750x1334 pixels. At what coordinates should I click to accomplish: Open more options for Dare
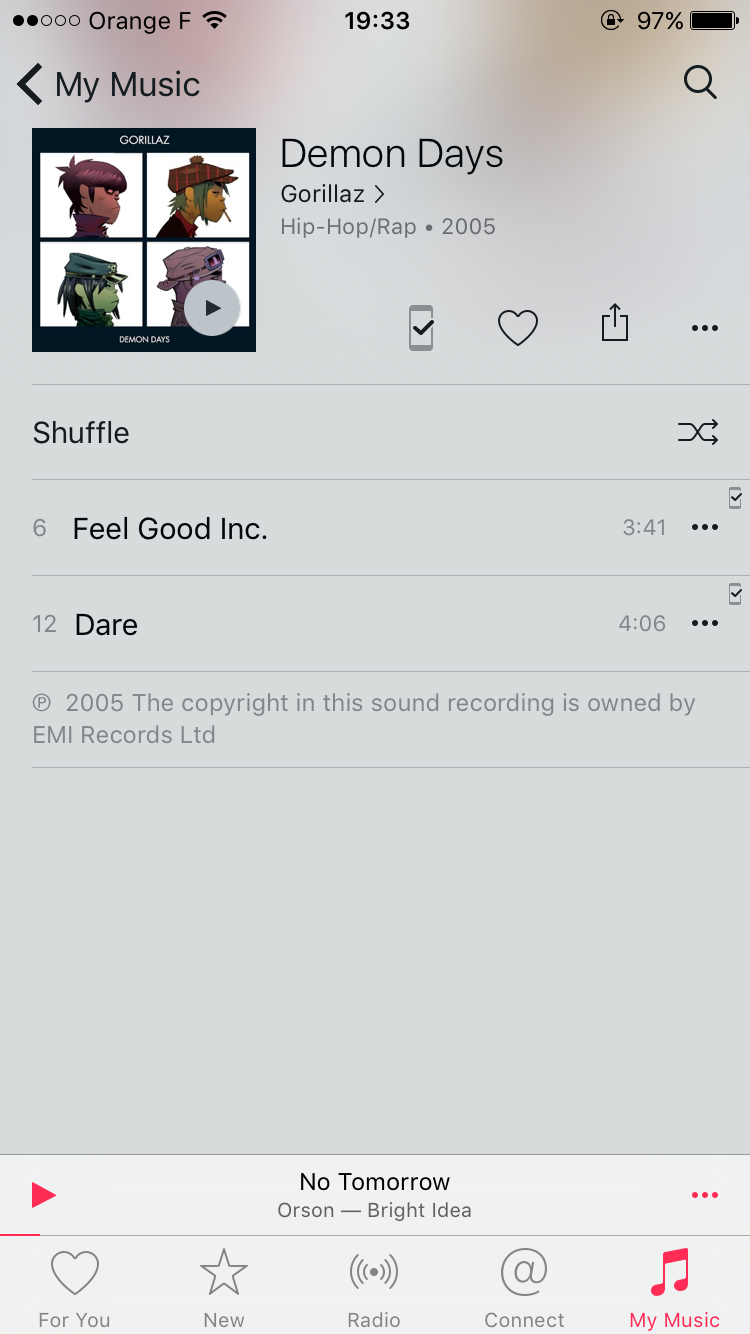(x=704, y=624)
